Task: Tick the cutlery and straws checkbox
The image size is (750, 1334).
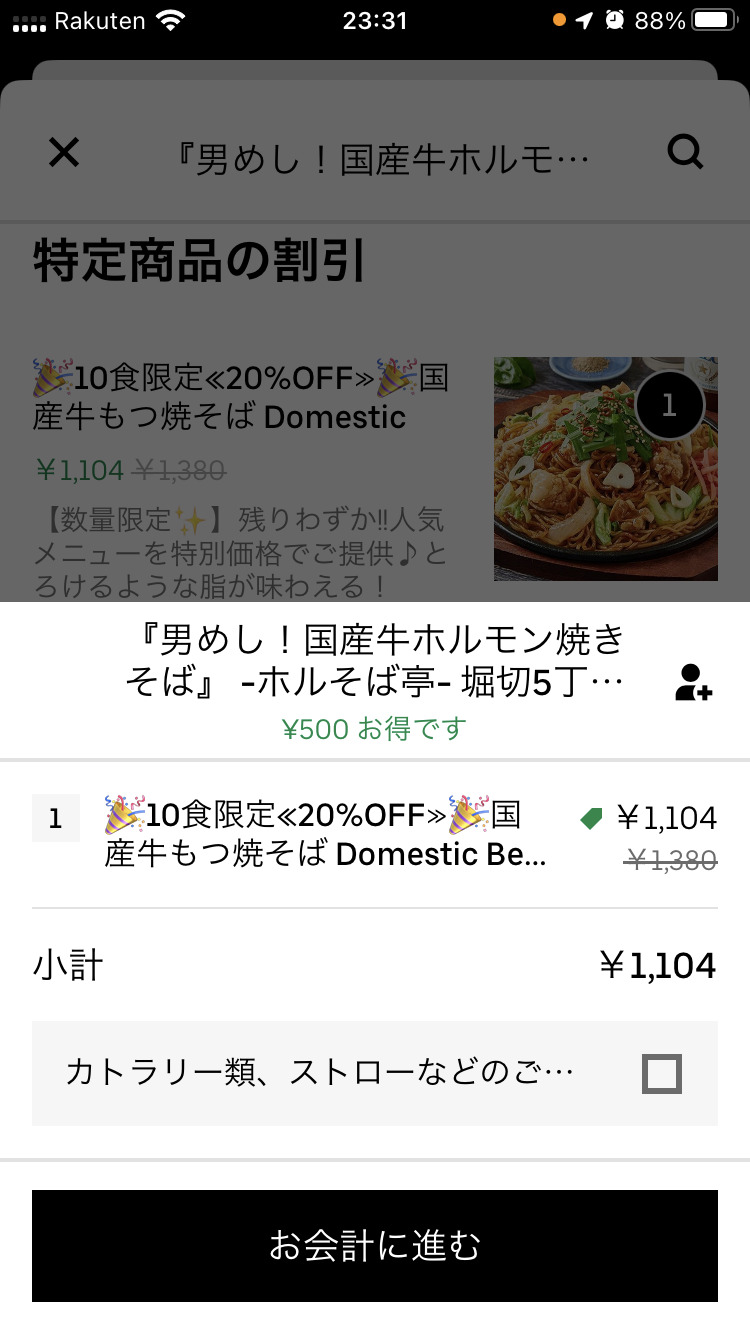Action: coord(662,1074)
